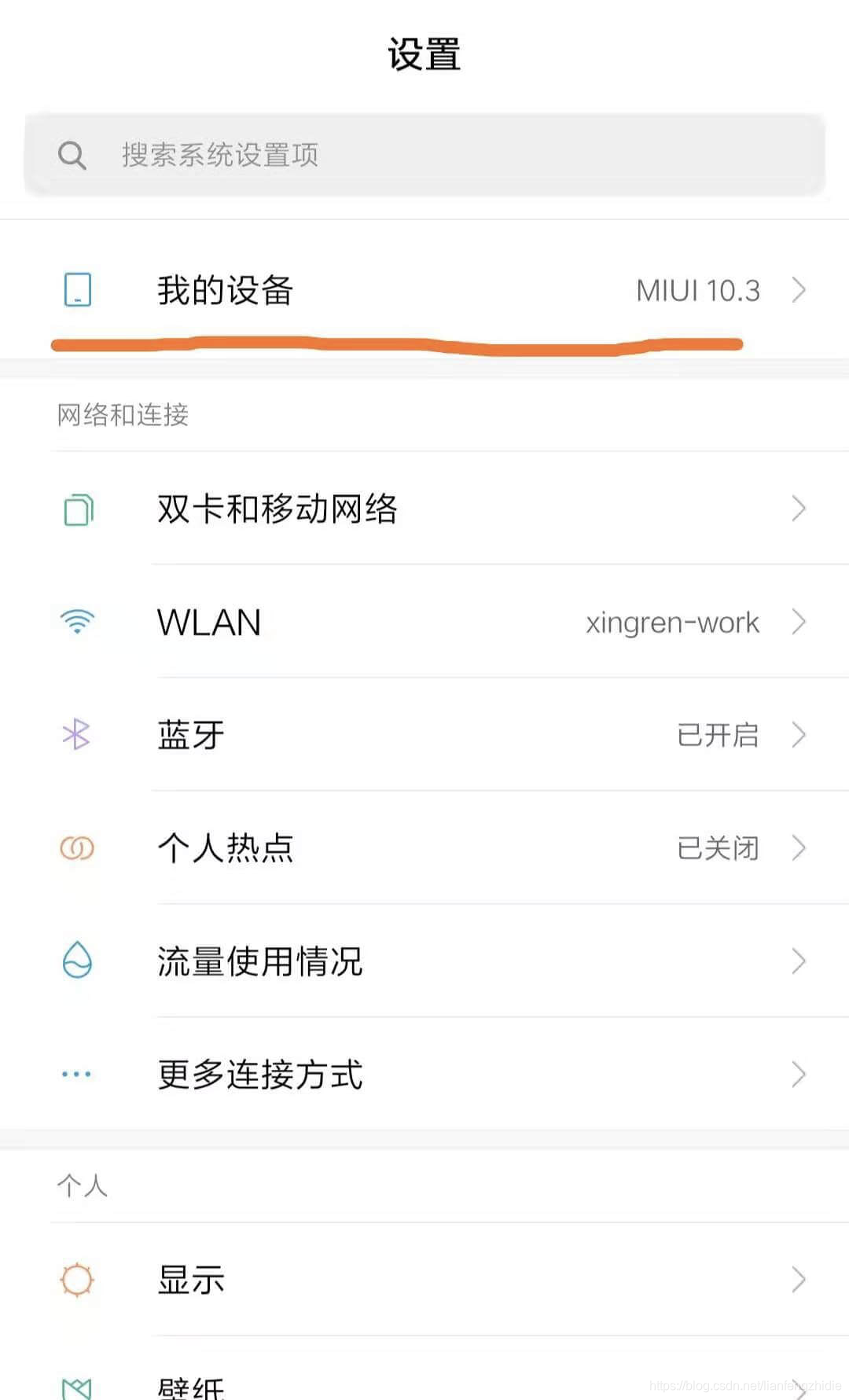This screenshot has height=1400, width=849.
Task: Open 个人热点 settings
Action: click(x=424, y=848)
